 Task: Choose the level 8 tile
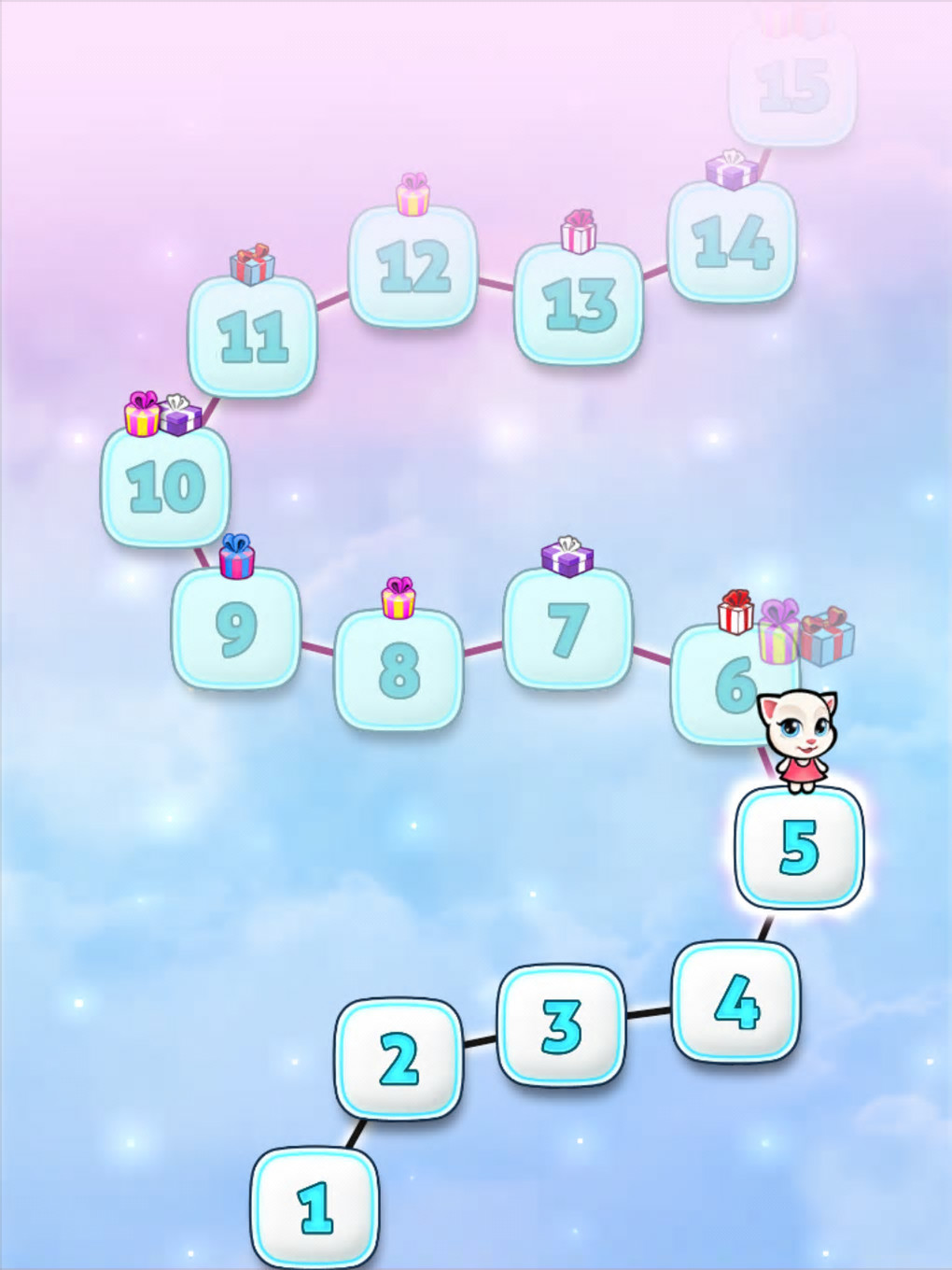coord(399,670)
